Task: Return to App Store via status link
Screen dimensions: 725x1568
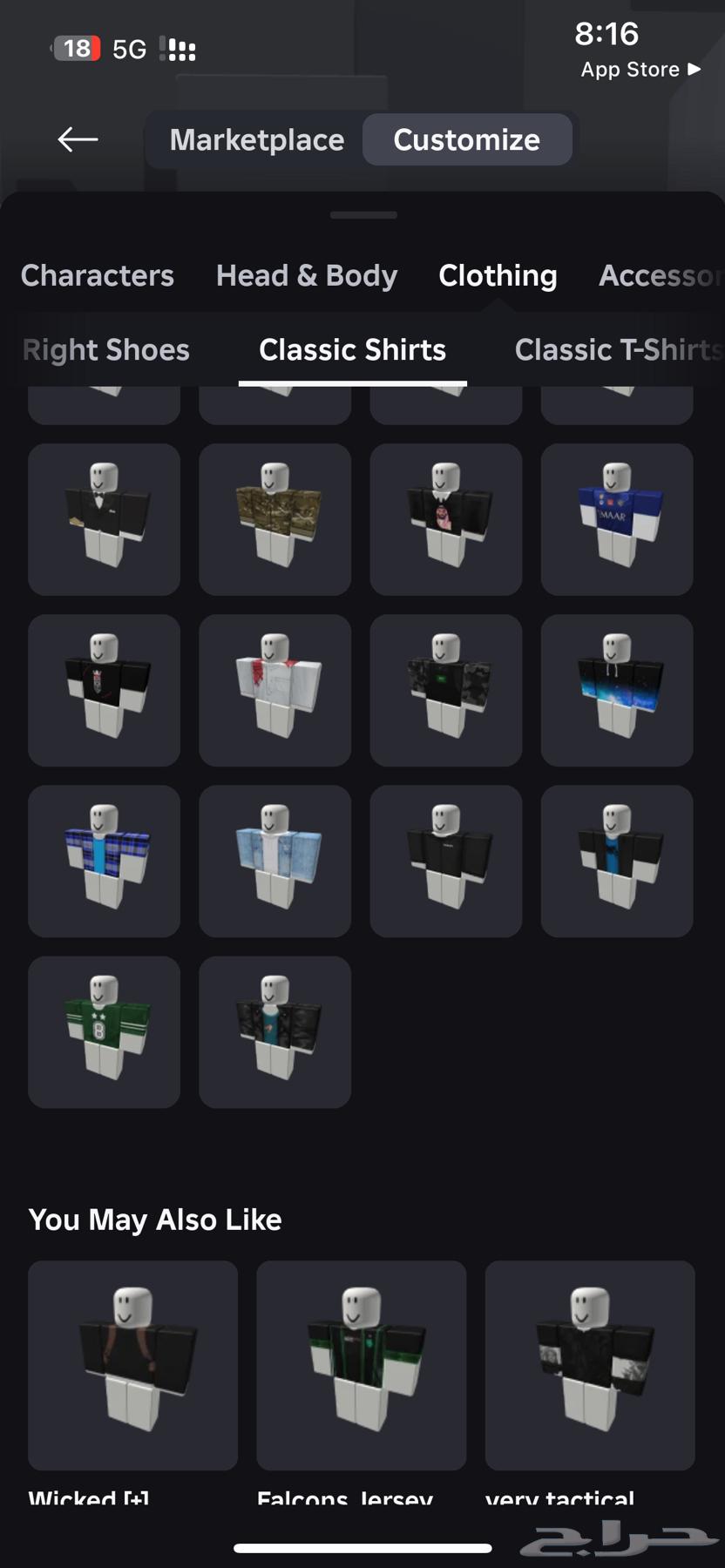Action: click(x=640, y=70)
